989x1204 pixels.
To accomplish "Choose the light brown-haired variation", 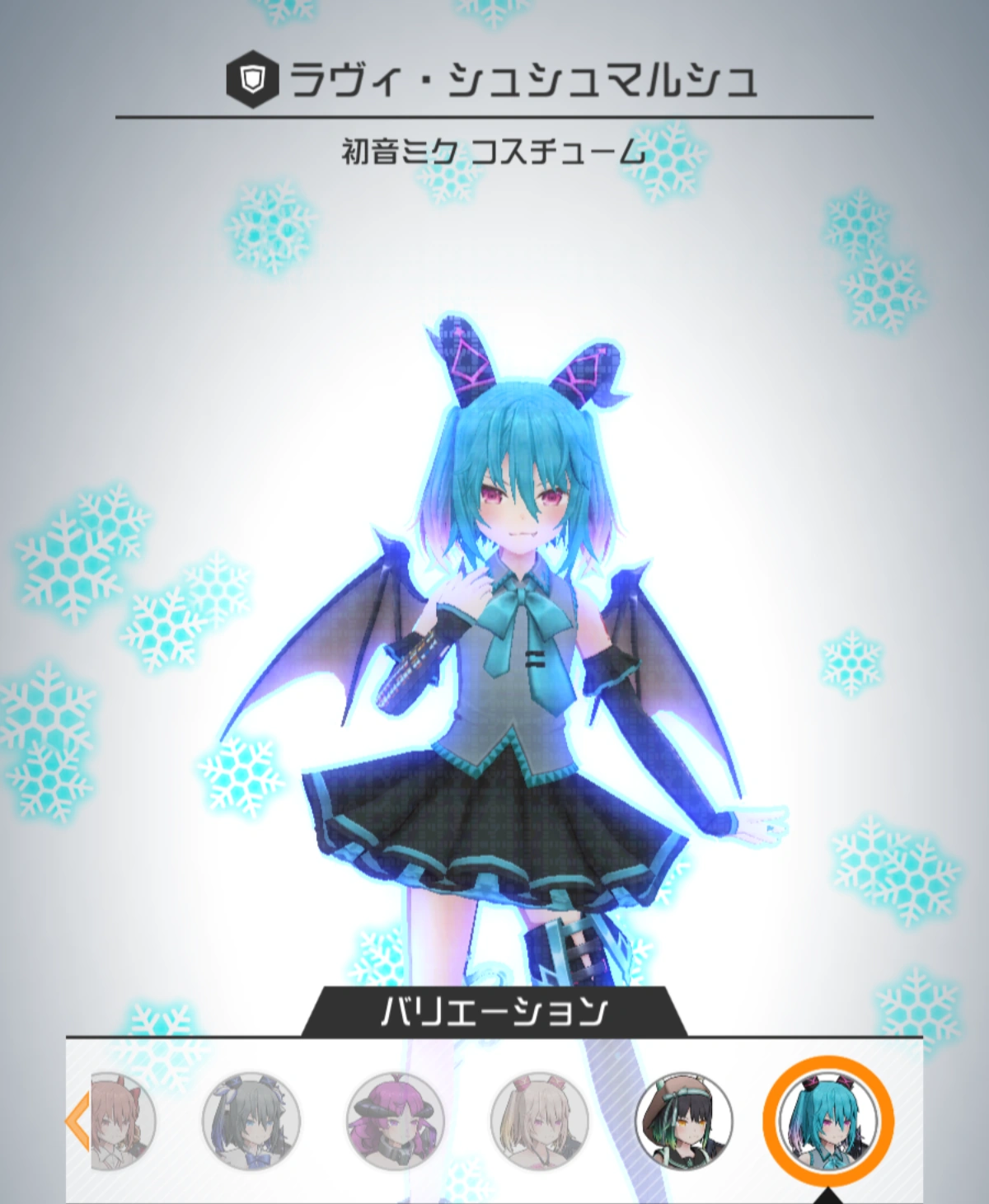I will tap(122, 1121).
